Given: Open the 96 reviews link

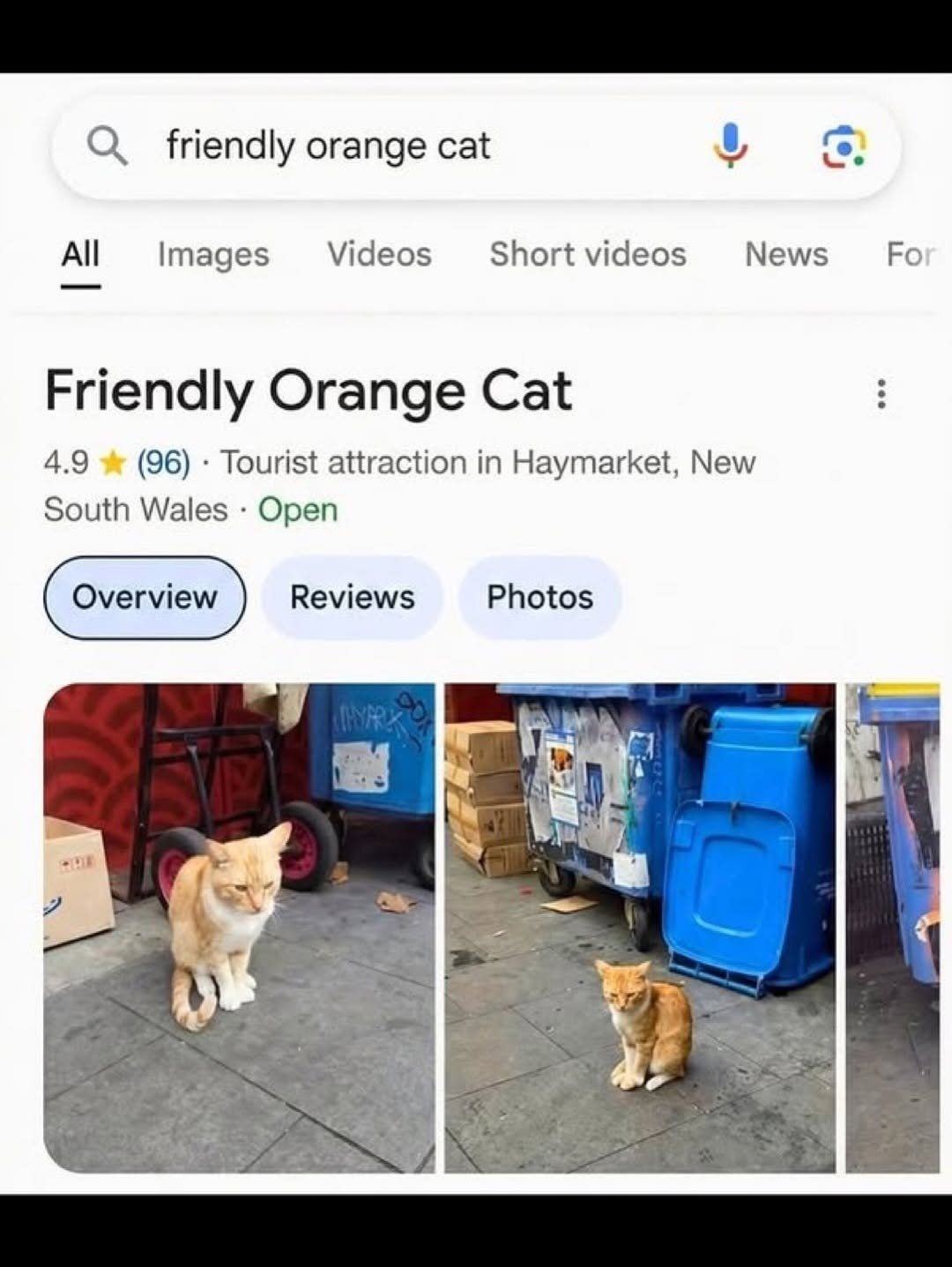Looking at the screenshot, I should click(x=163, y=463).
